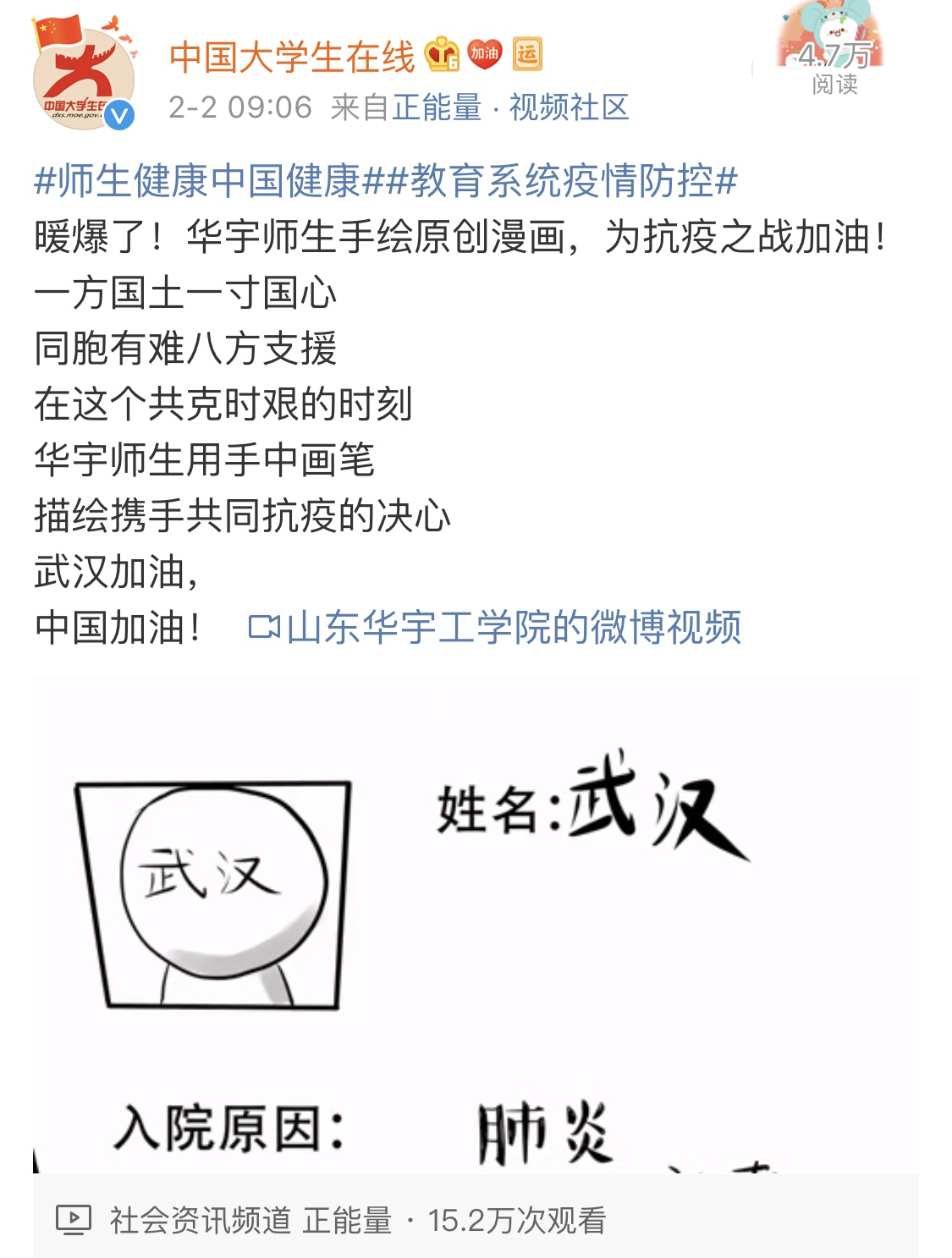Open the 中国大学生在线 username link
952x1258 pixels.
[291, 57]
